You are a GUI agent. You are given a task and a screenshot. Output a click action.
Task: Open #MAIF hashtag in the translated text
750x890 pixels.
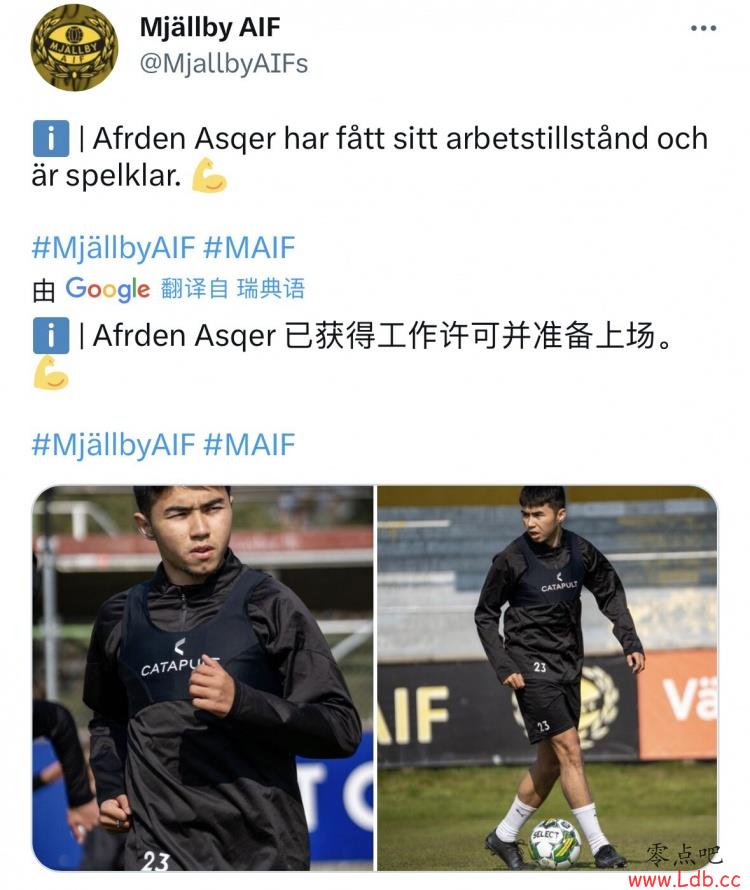(249, 444)
